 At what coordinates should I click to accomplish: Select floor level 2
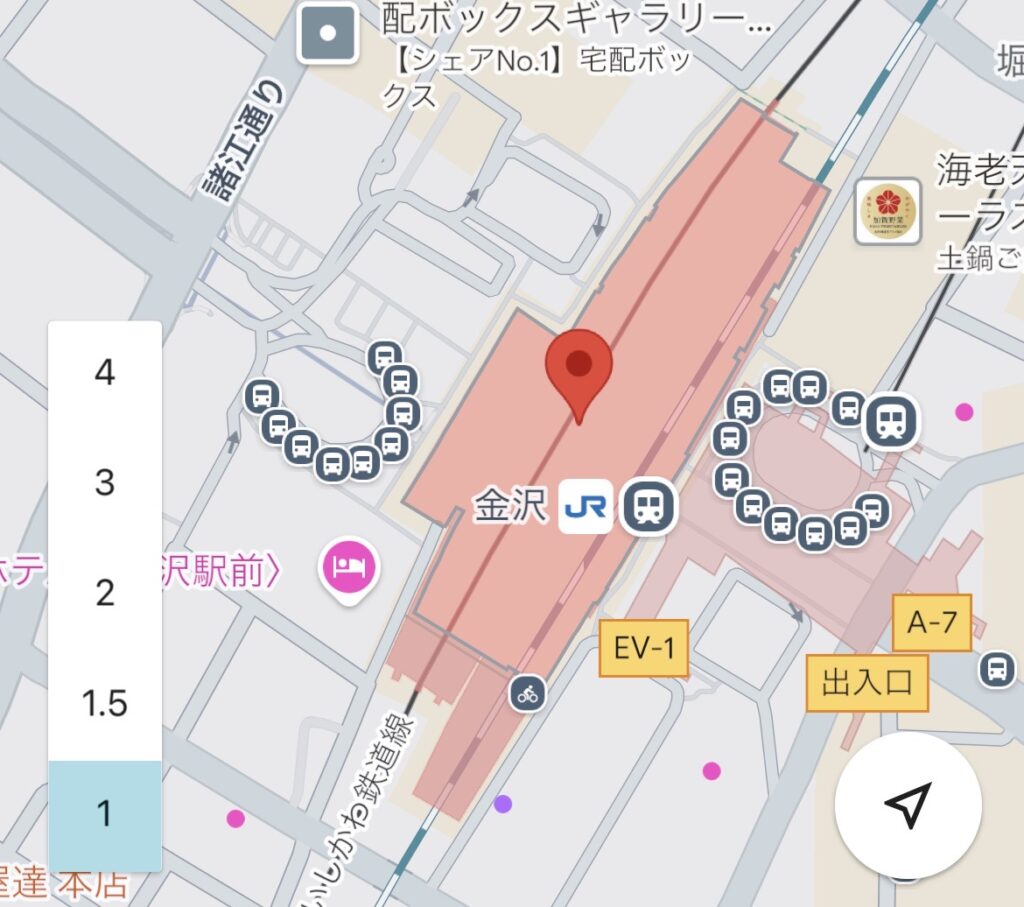[105, 594]
